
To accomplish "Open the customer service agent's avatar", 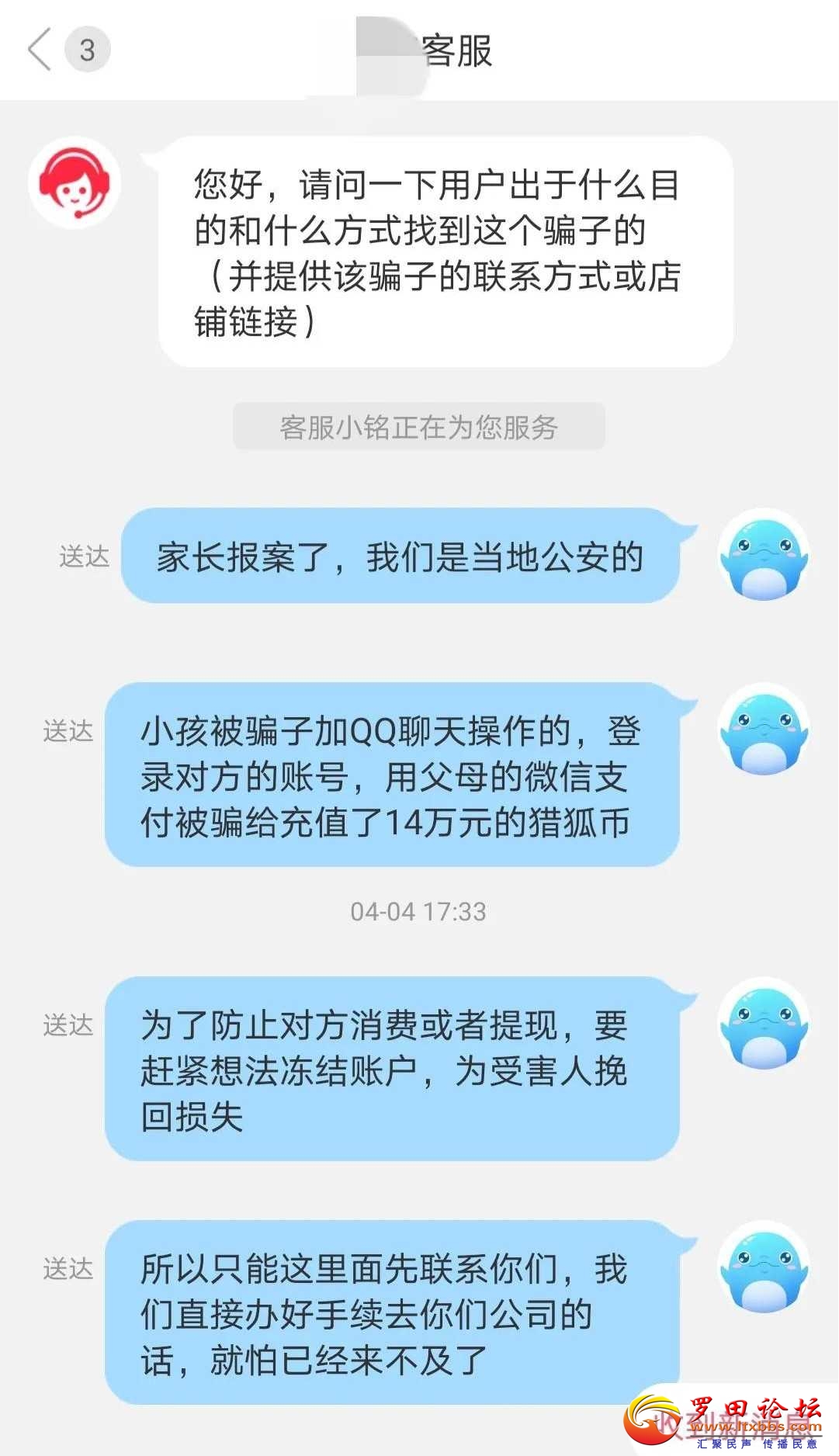I will 75,183.
